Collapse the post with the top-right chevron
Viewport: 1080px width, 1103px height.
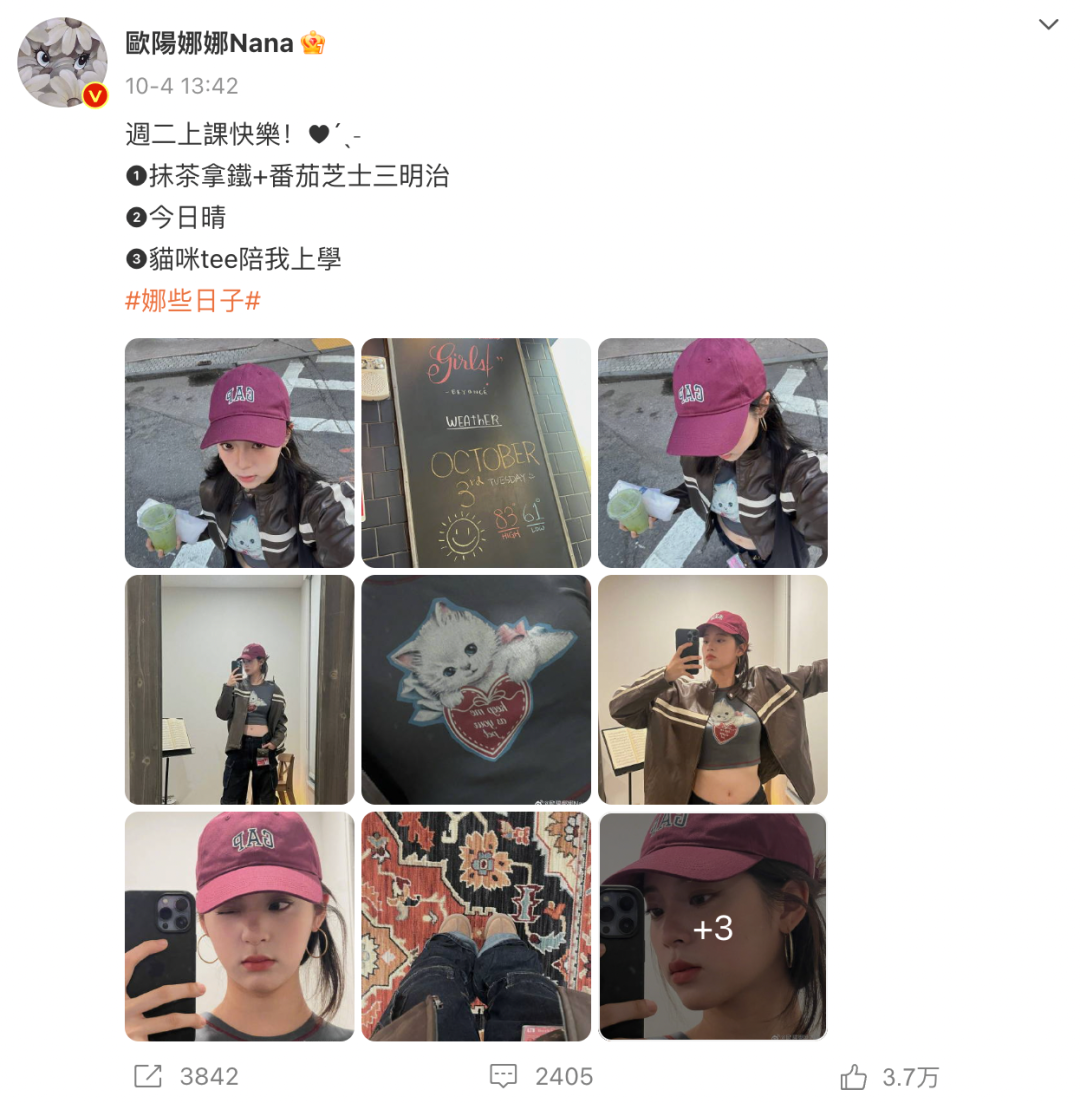tap(1049, 23)
